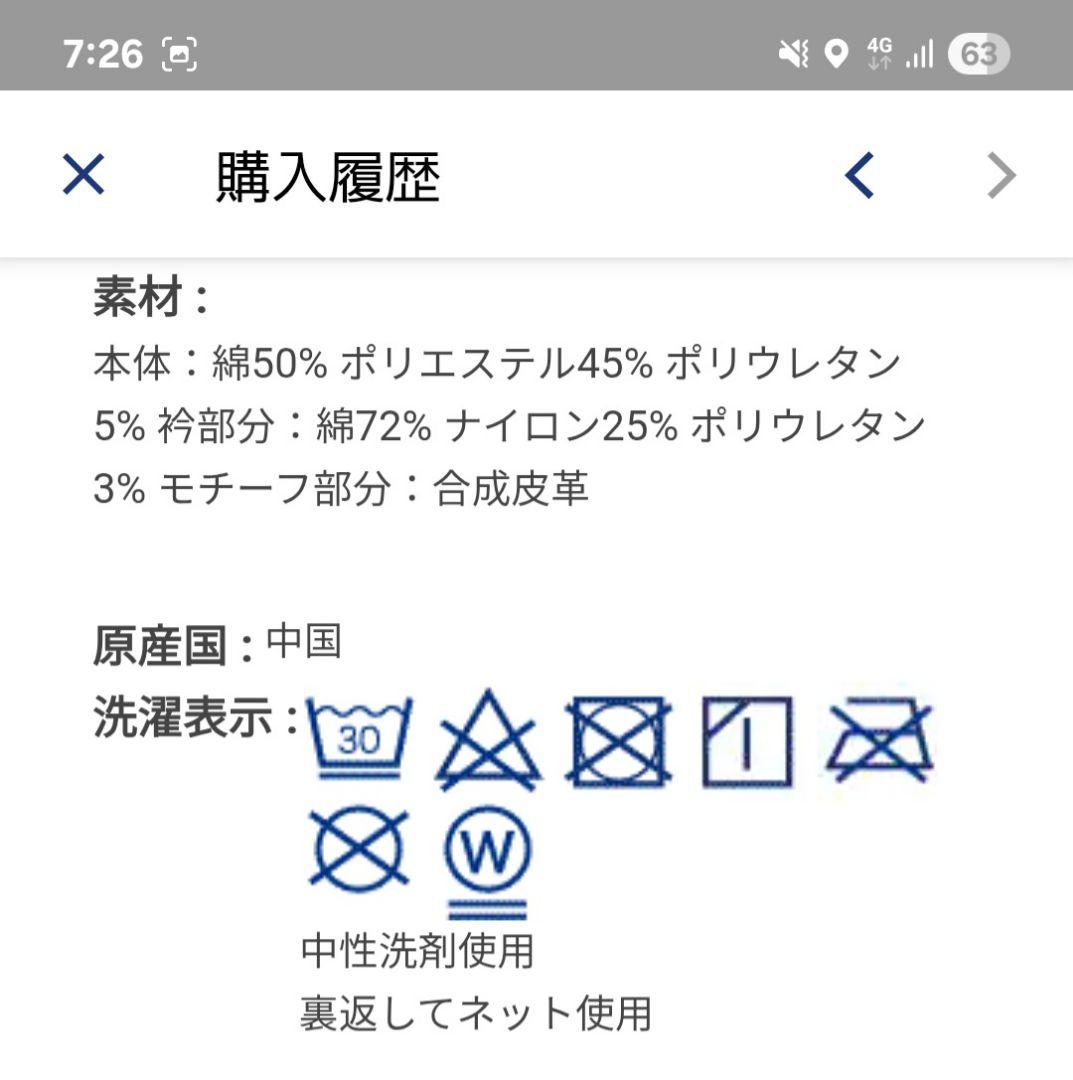Select the location icon in status bar
The height and width of the screenshot is (1080, 1073).
(838, 51)
